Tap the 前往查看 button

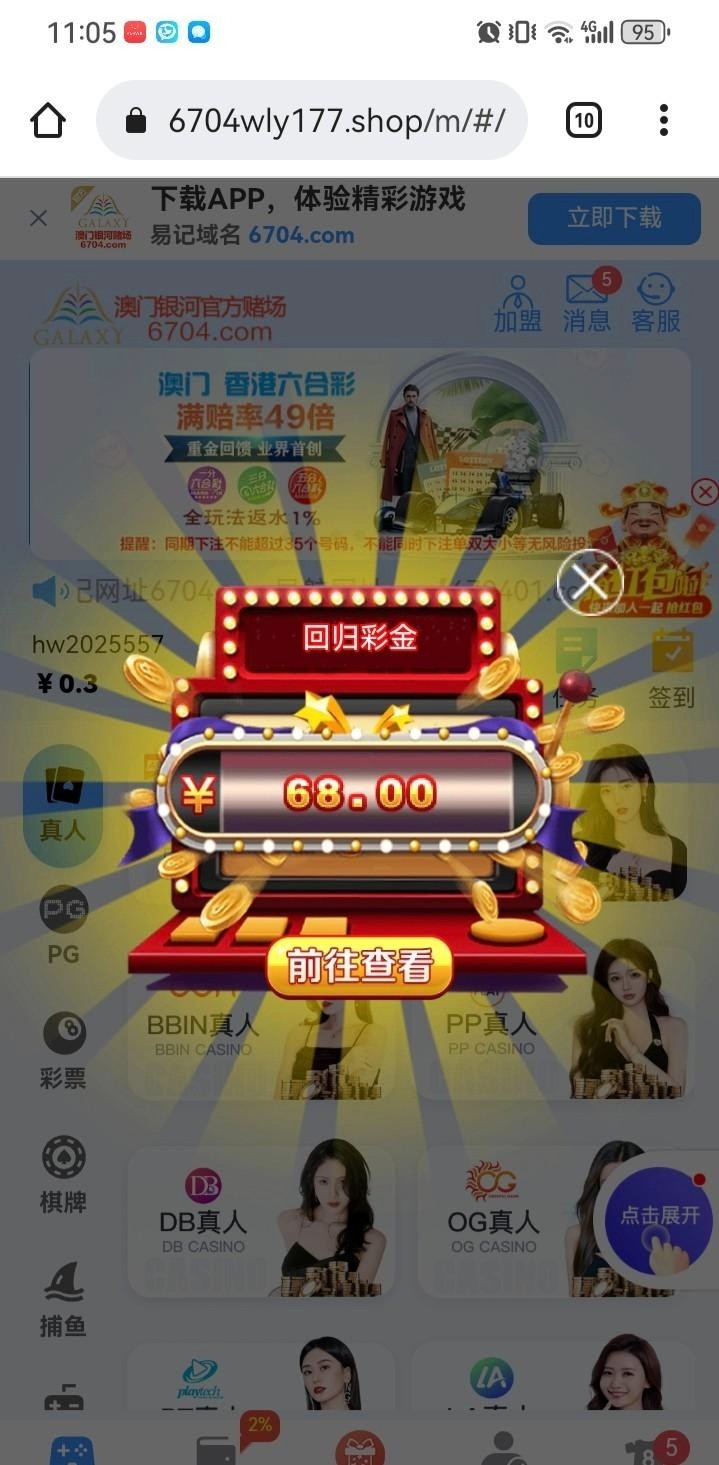(360, 966)
